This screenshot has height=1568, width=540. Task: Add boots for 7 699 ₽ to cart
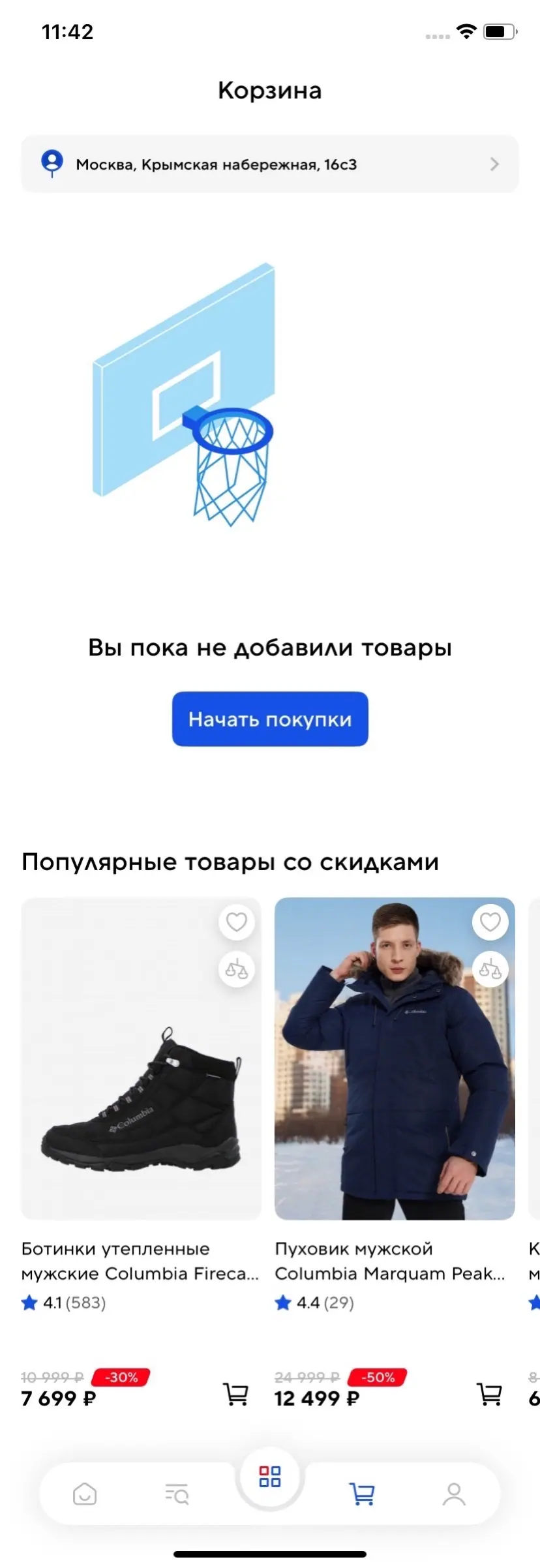236,1395
